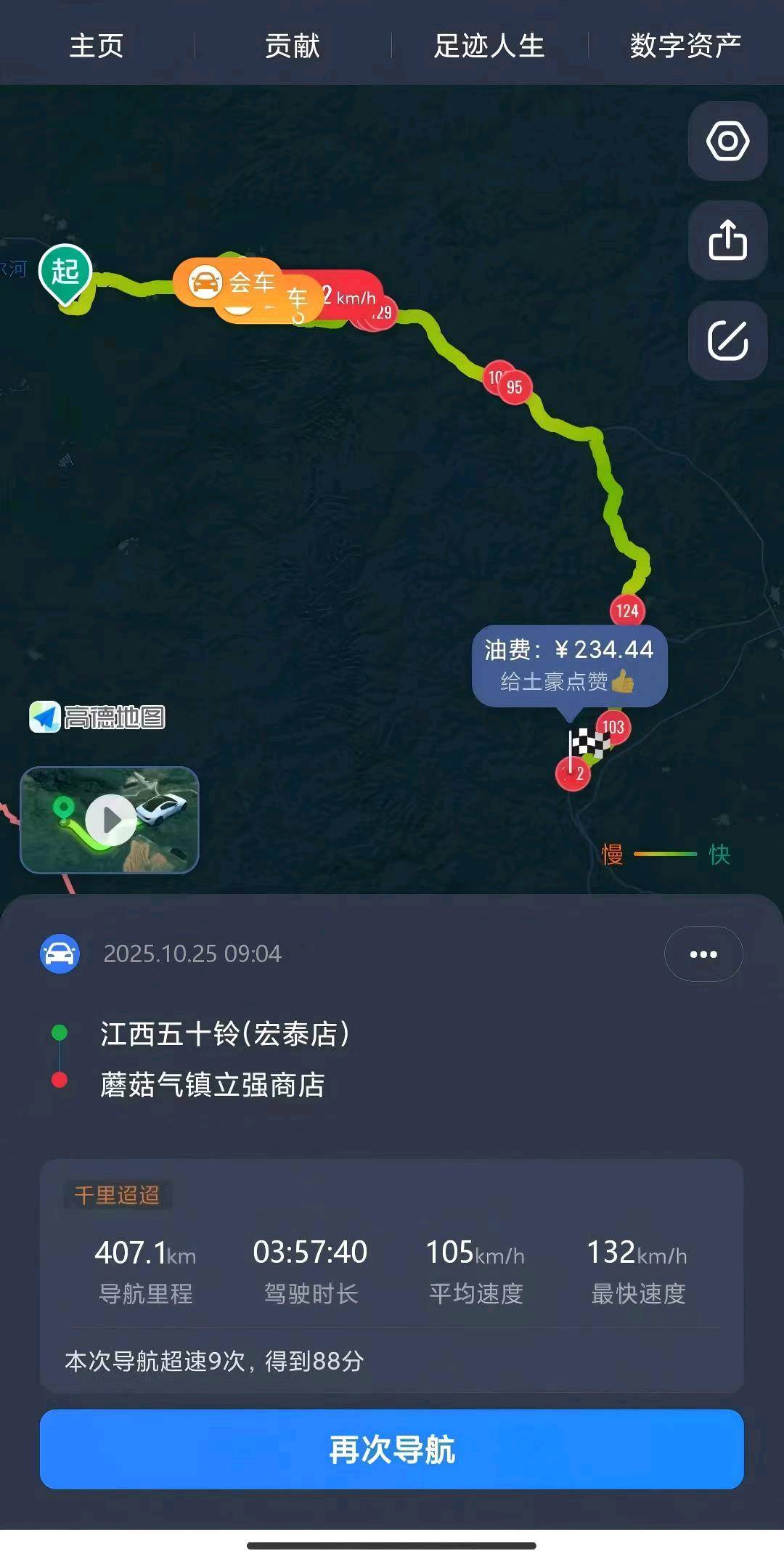Open the three-dot more options

[x=703, y=954]
